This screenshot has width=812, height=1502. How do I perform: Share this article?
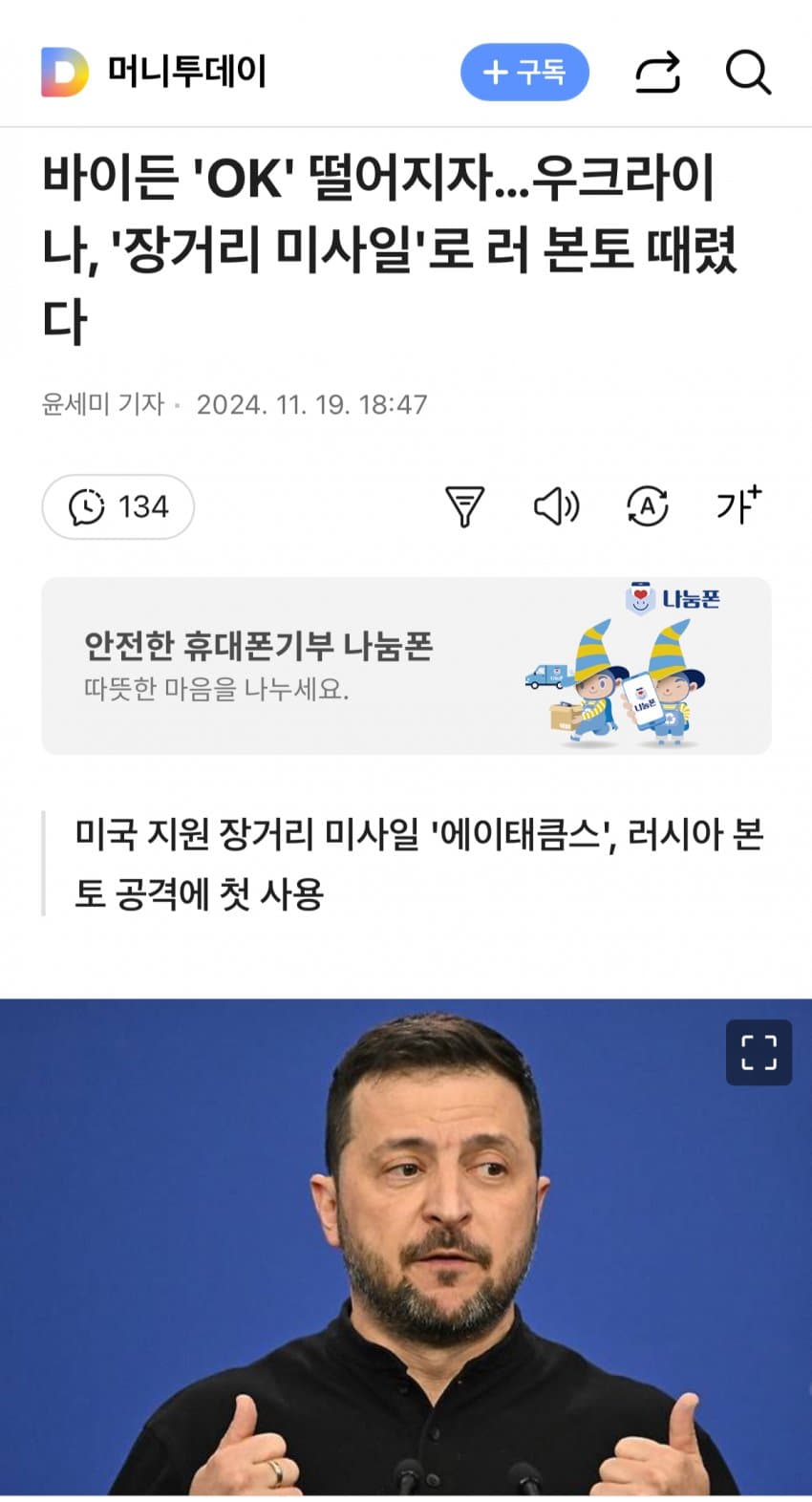(x=657, y=73)
